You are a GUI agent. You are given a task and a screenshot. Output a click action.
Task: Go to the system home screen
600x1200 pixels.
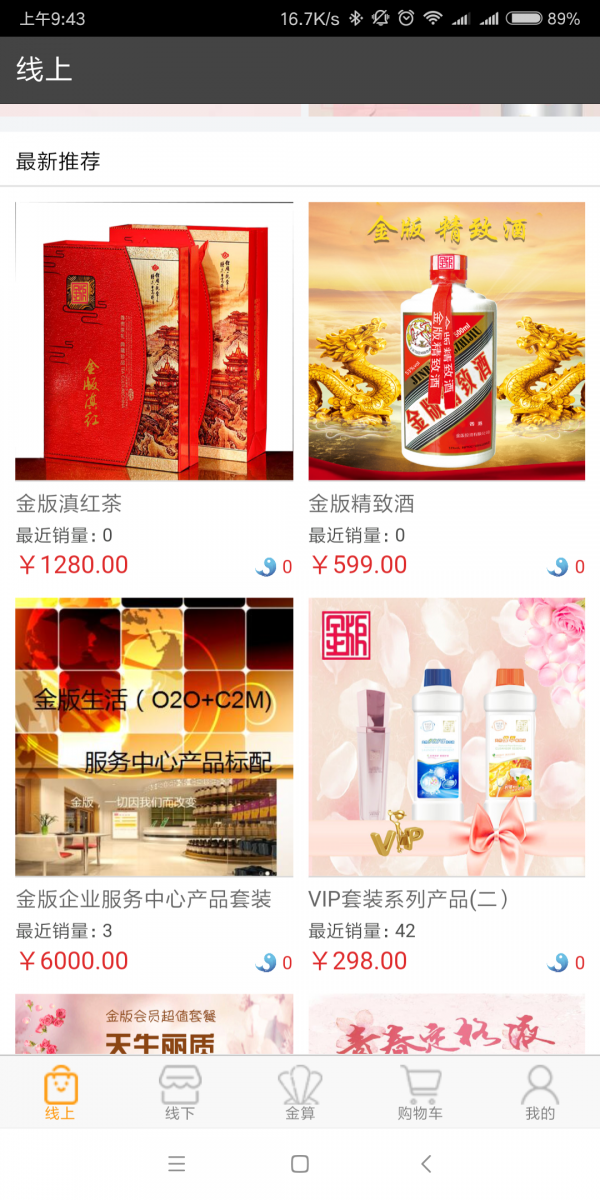[299, 1164]
